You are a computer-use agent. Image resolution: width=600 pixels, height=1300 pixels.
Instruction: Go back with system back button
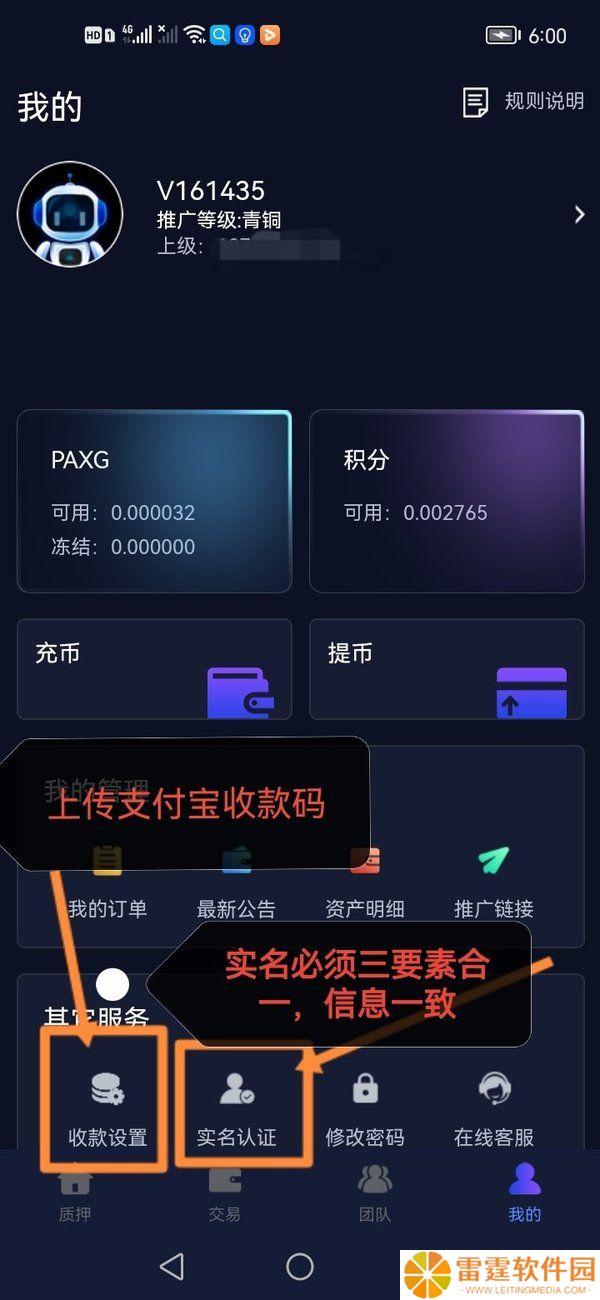click(172, 1266)
